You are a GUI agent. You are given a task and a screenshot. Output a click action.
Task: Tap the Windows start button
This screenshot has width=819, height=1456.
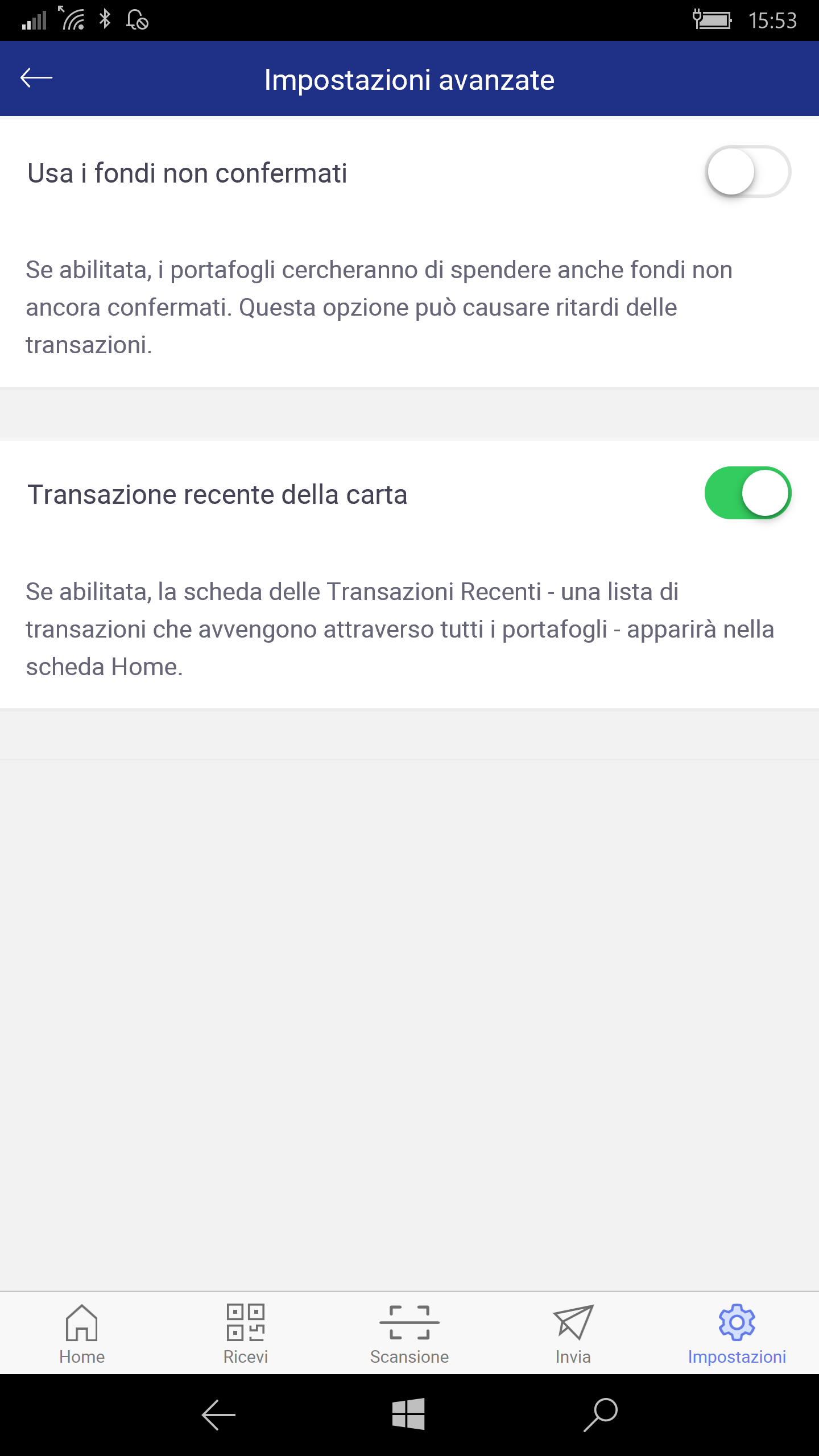408,1414
